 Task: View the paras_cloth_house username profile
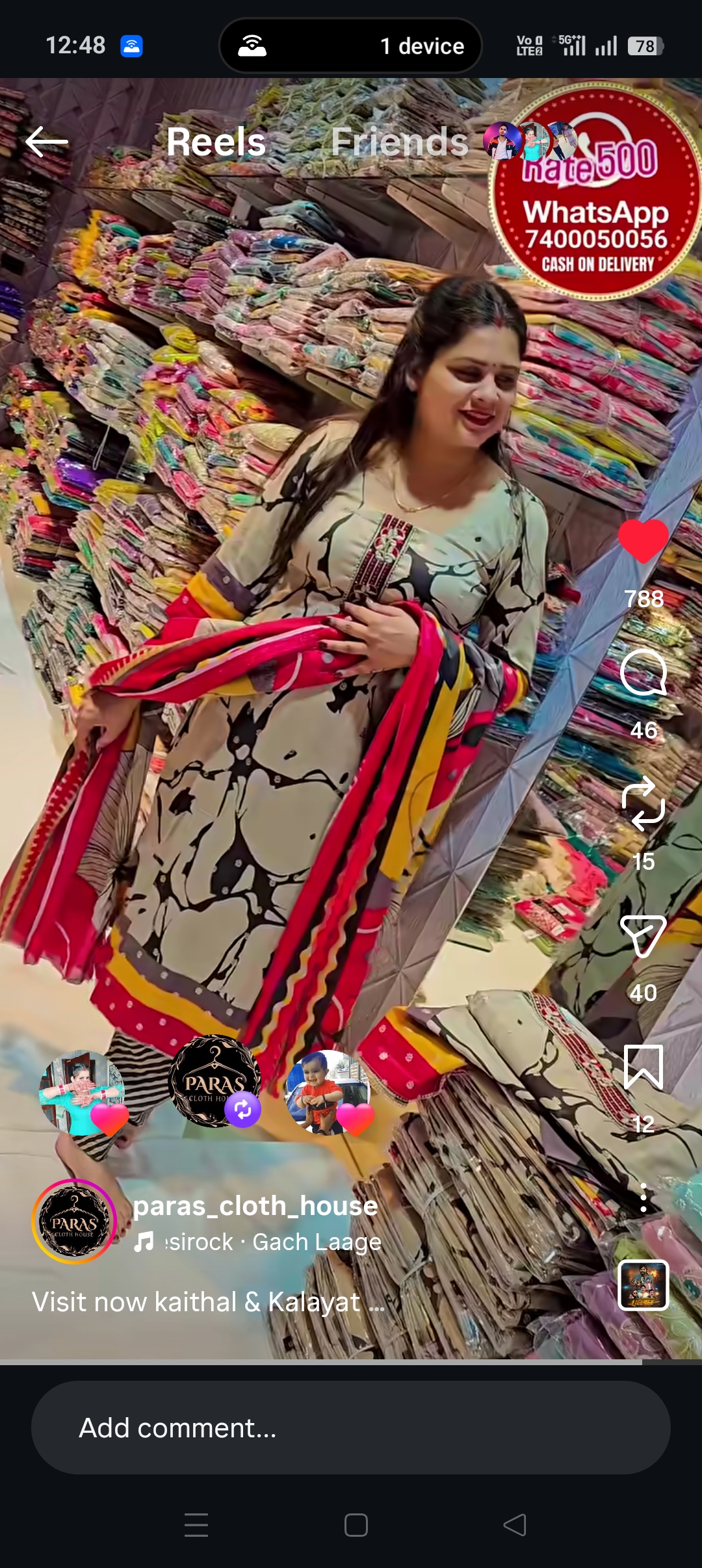(255, 1206)
